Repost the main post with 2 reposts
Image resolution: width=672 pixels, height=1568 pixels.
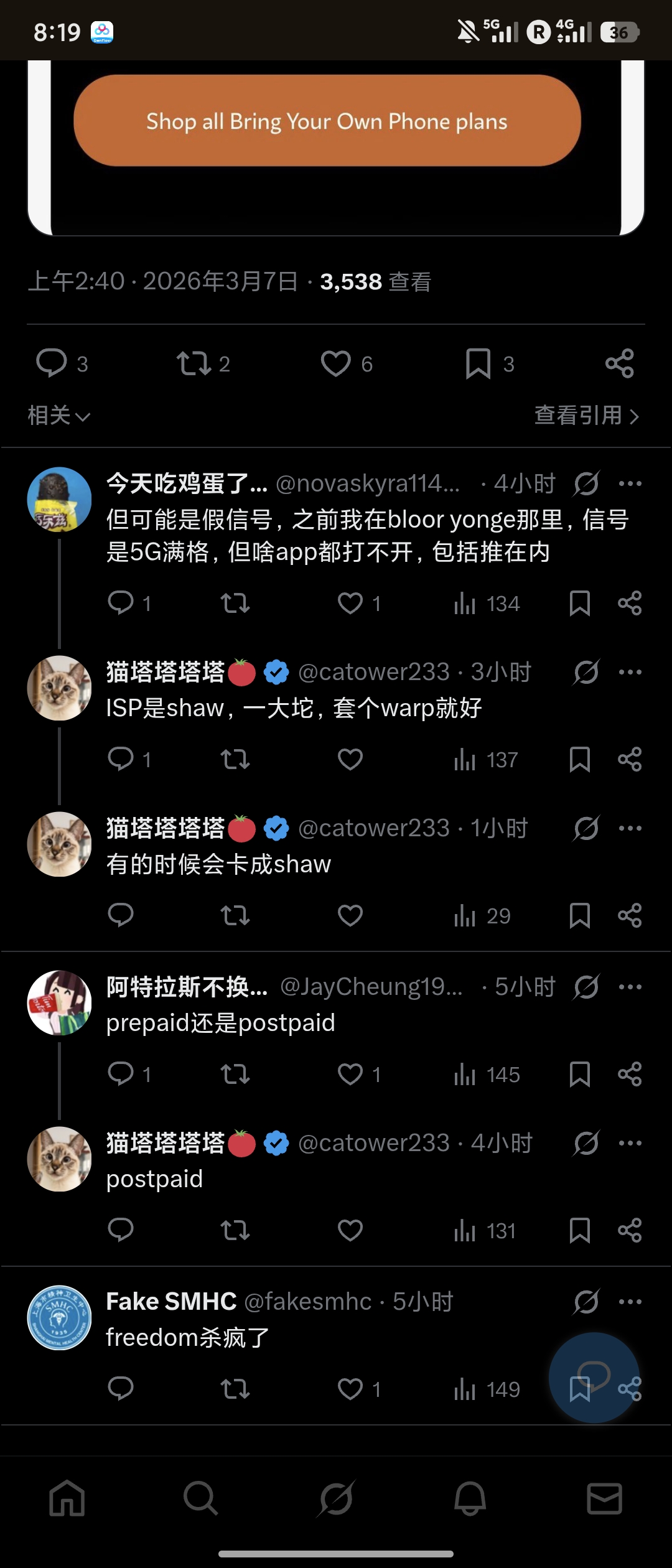coord(194,363)
